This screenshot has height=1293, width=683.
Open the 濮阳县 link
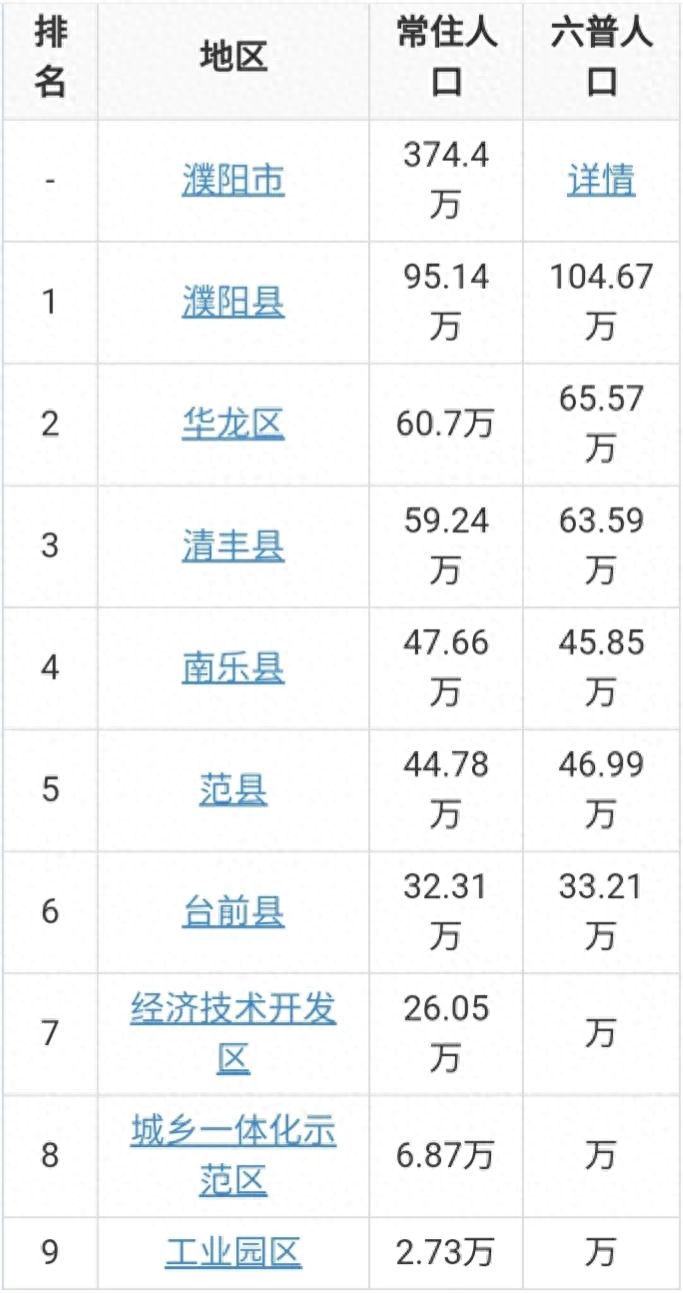pyautogui.click(x=233, y=302)
